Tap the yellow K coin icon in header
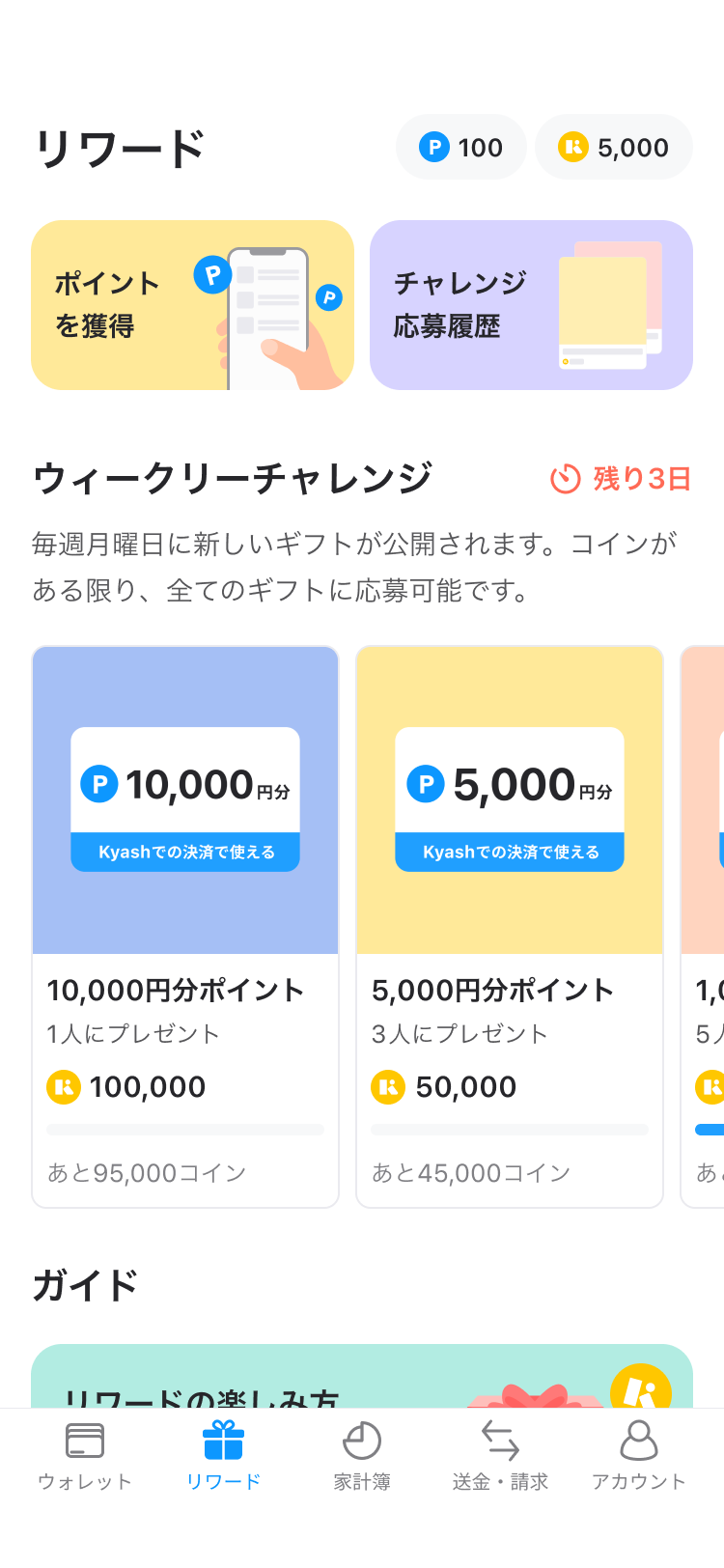The image size is (724, 1568). pos(574,147)
